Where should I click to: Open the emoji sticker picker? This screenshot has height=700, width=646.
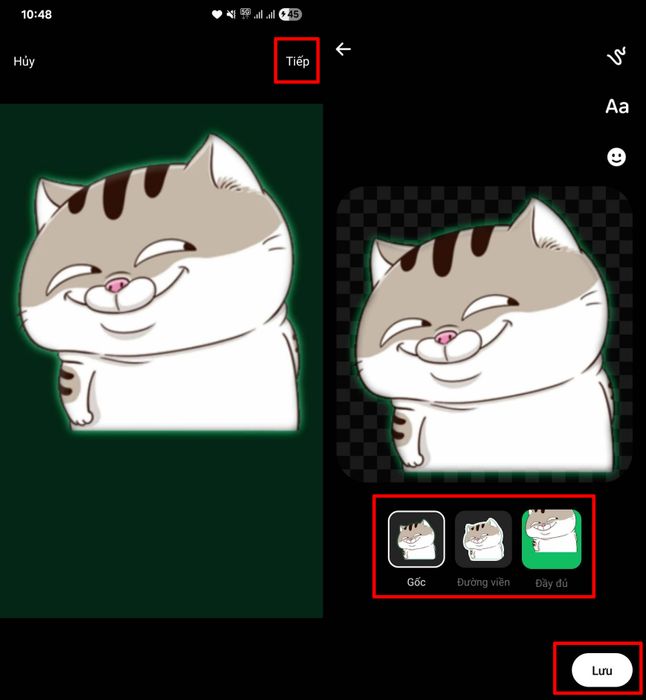pos(617,157)
